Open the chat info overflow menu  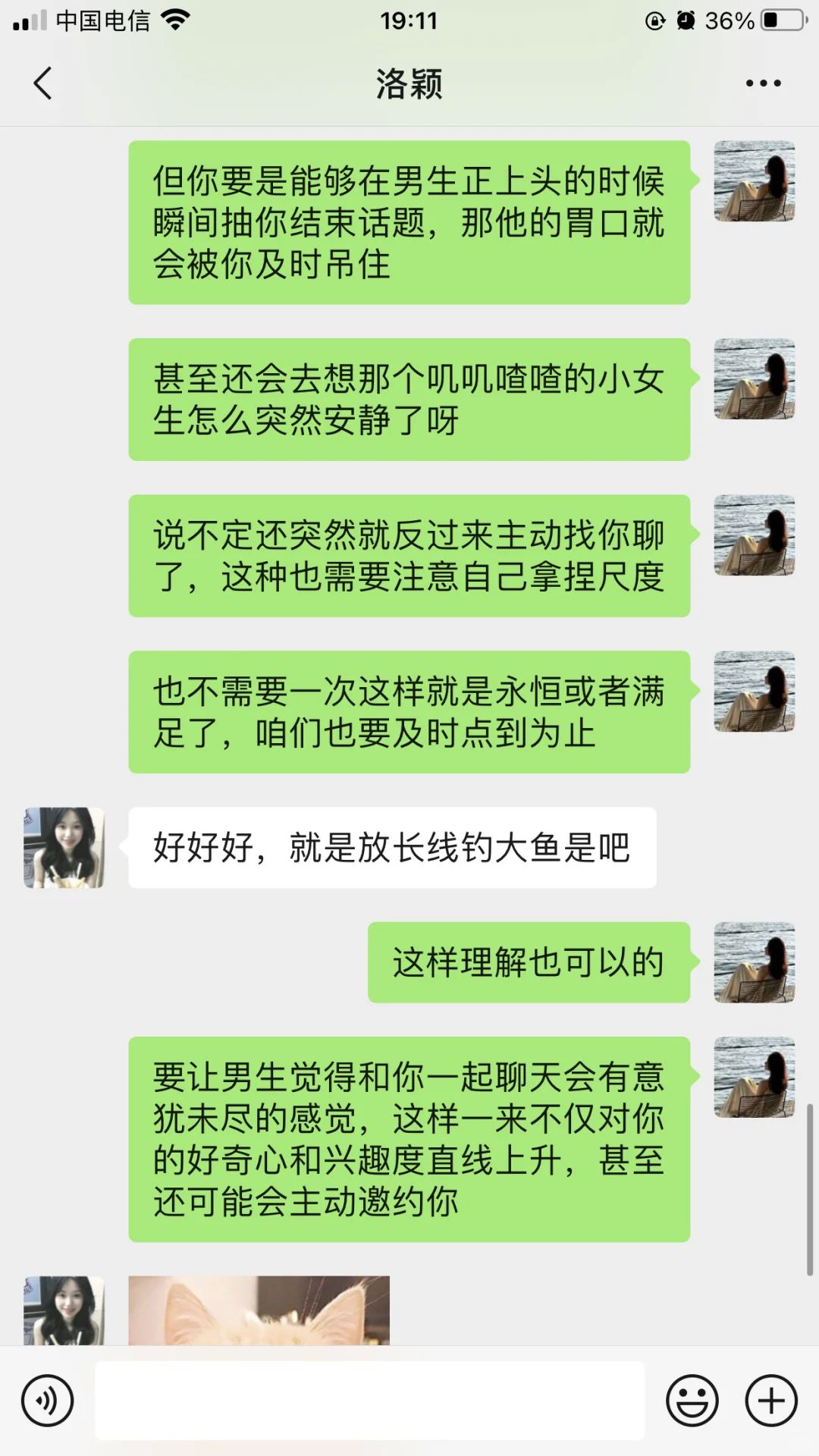[763, 83]
